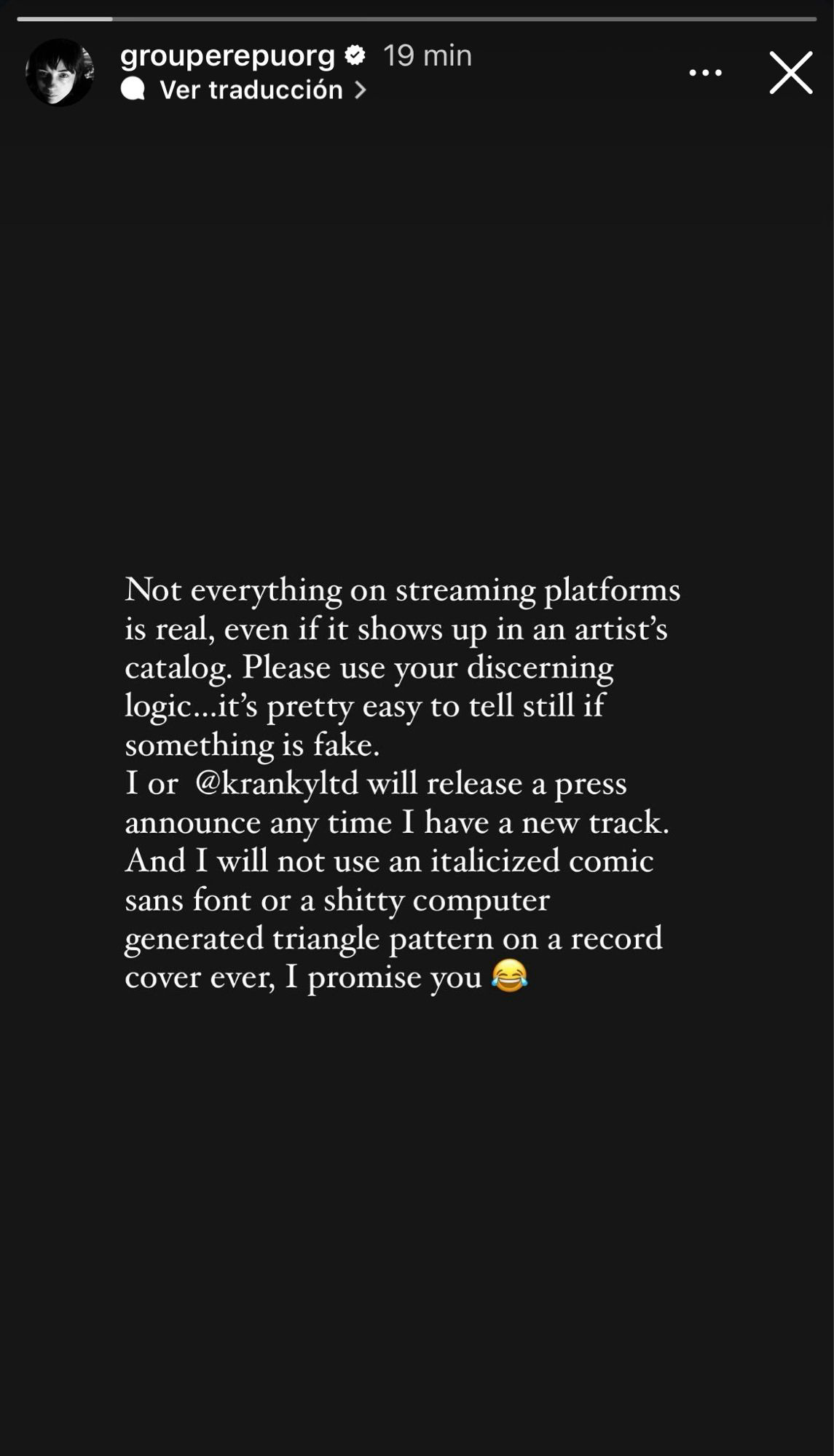Close the story viewer
Screen dimensions: 834x1456
(x=790, y=73)
